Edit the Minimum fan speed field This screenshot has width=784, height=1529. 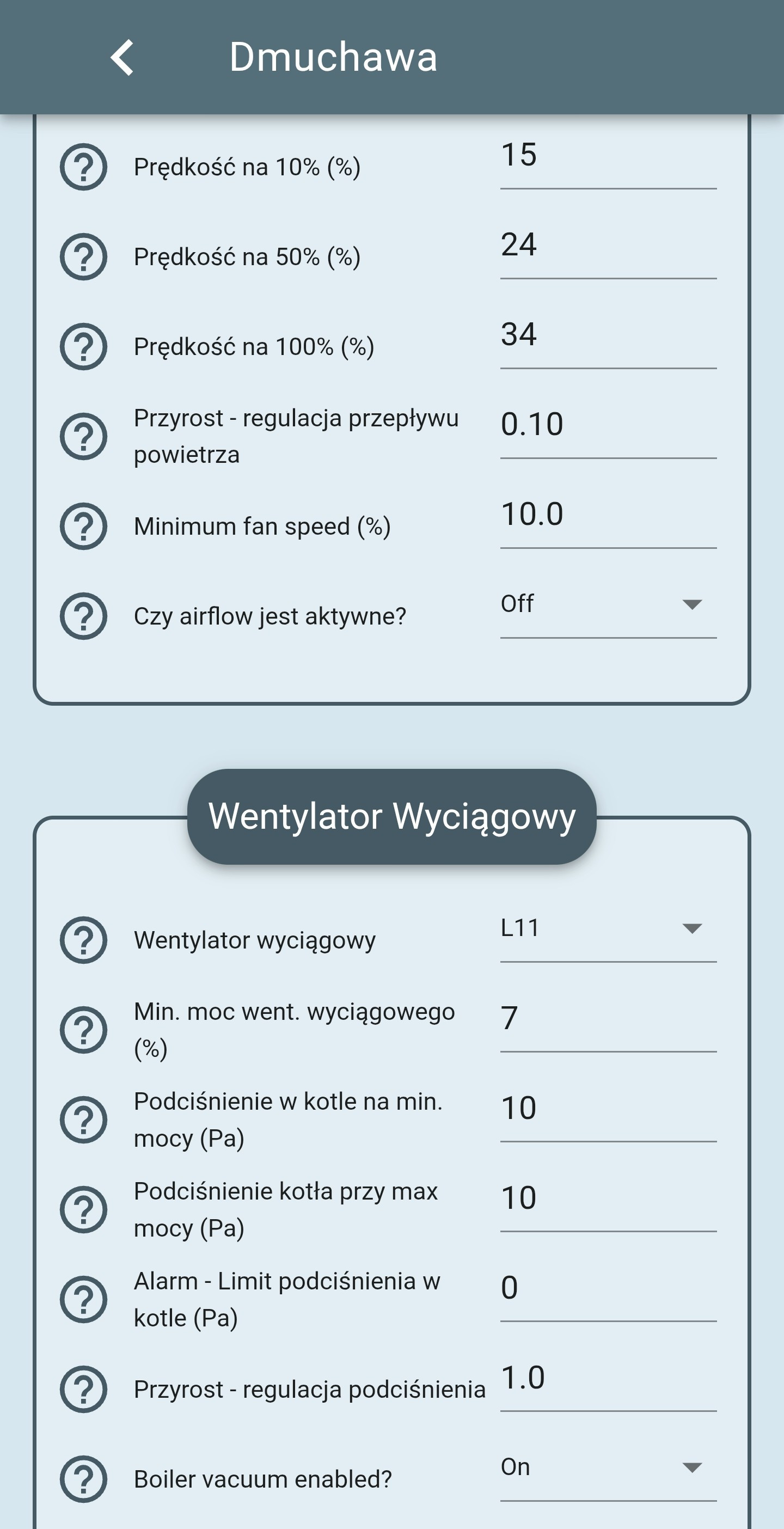(x=607, y=515)
